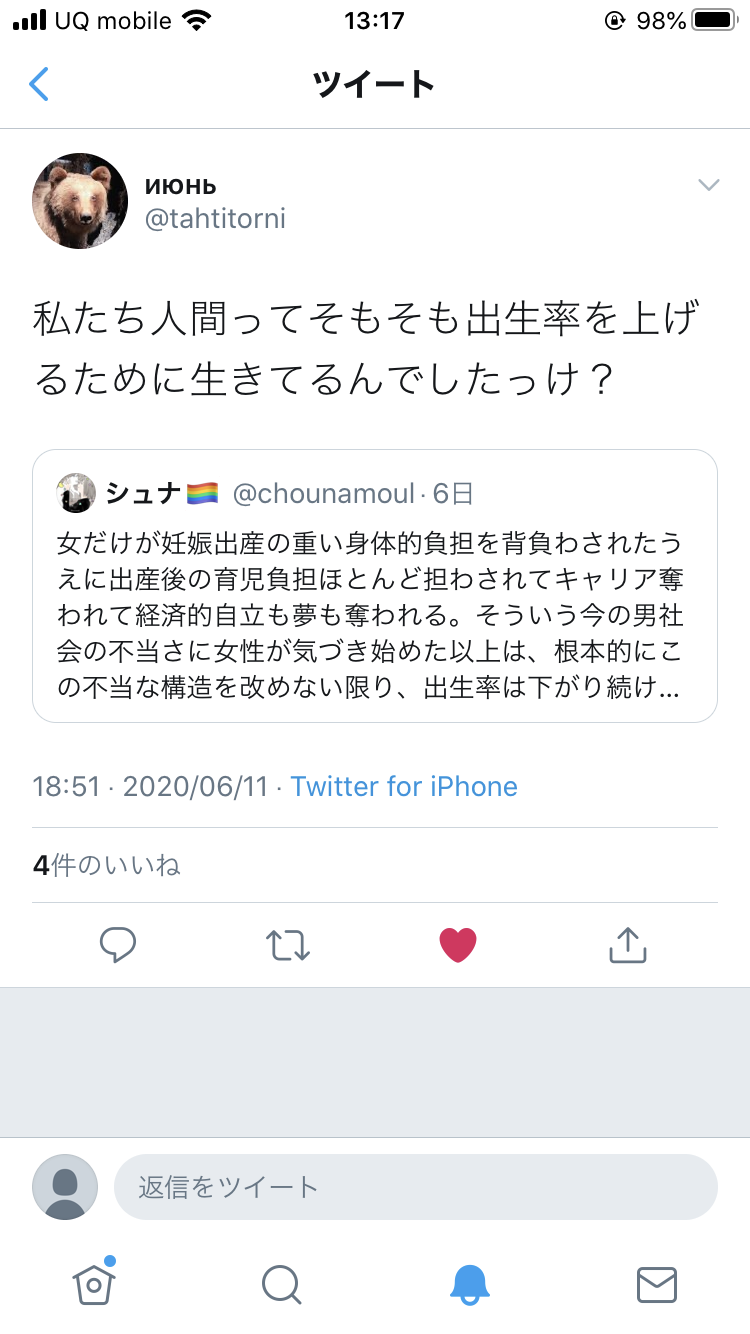Viewport: 750px width, 1334px height.
Task: Retweet this tweet
Action: point(288,944)
